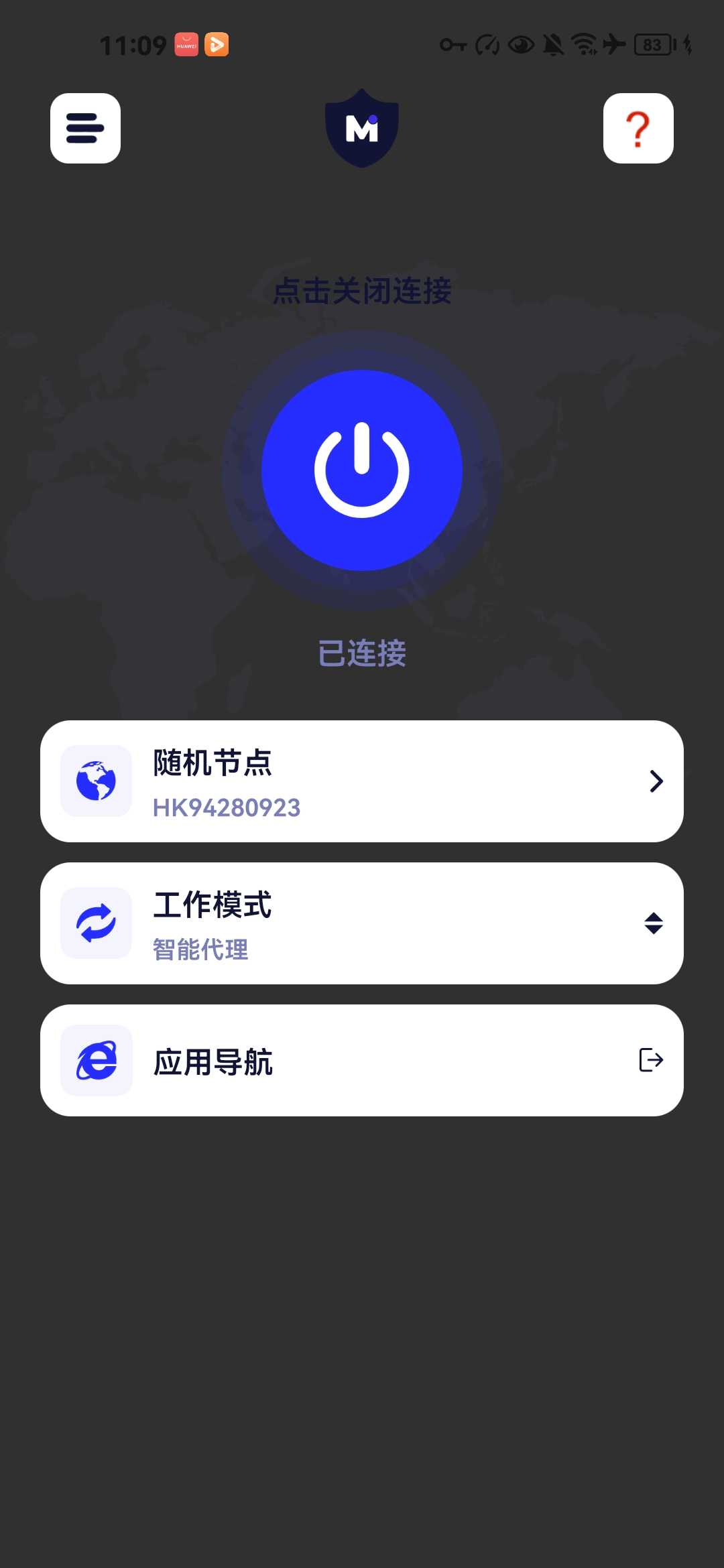724x1568 pixels.
Task: Open 应用导航 app navigation
Action: point(362,1060)
